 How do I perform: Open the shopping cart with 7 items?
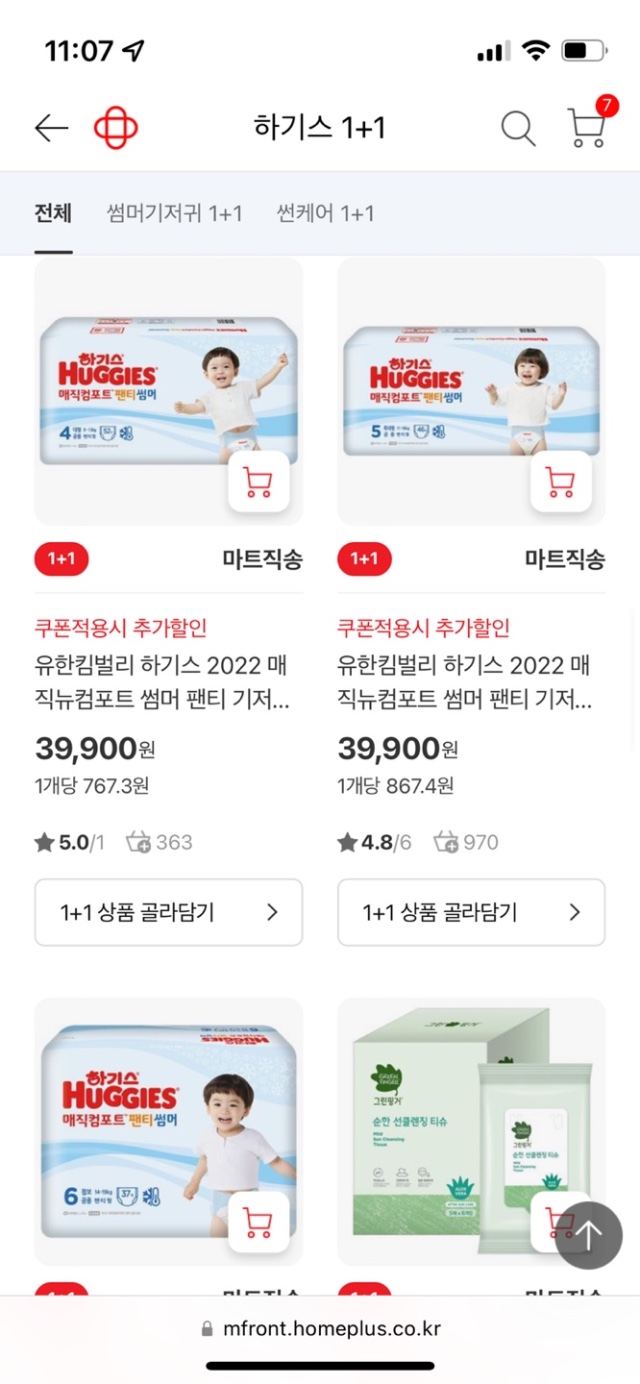588,126
